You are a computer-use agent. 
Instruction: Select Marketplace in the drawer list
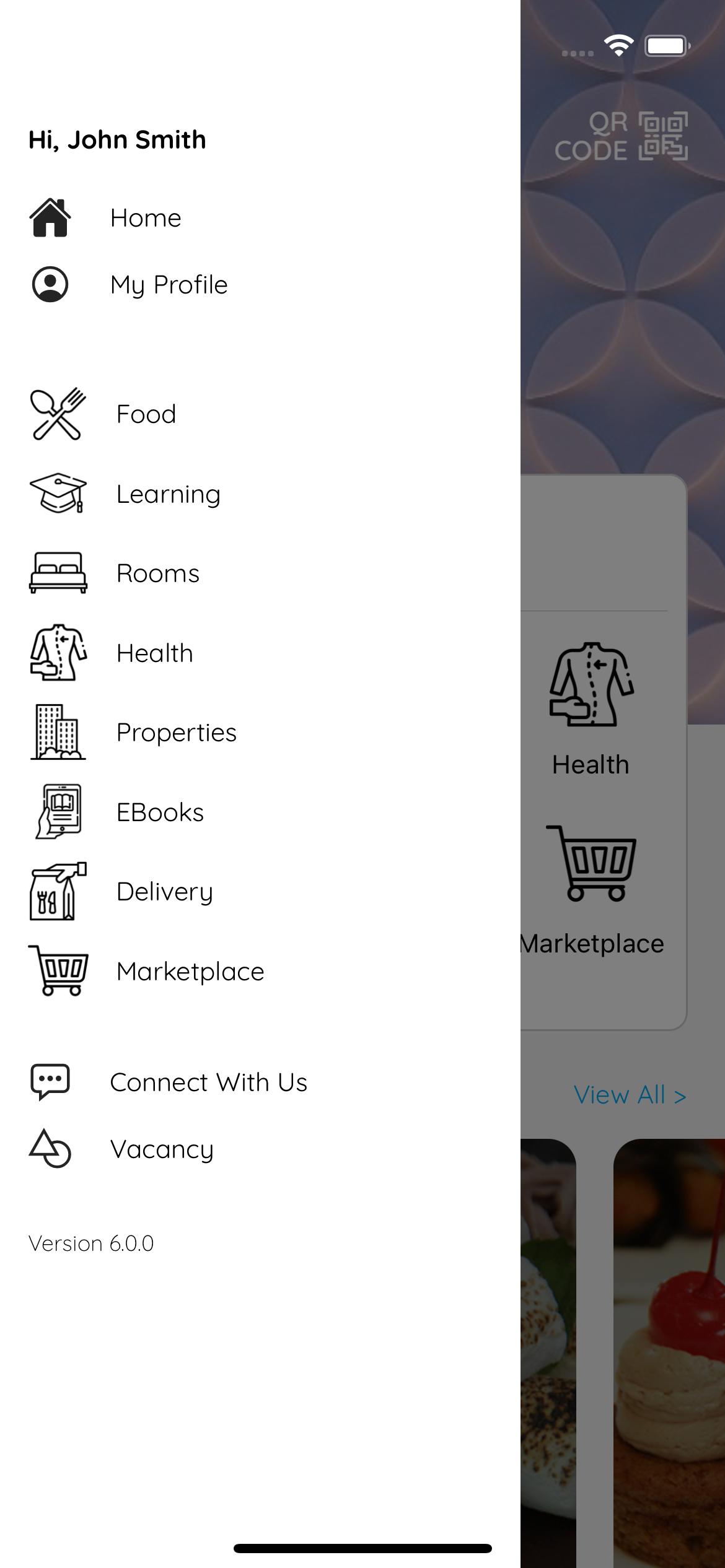pyautogui.click(x=260, y=972)
